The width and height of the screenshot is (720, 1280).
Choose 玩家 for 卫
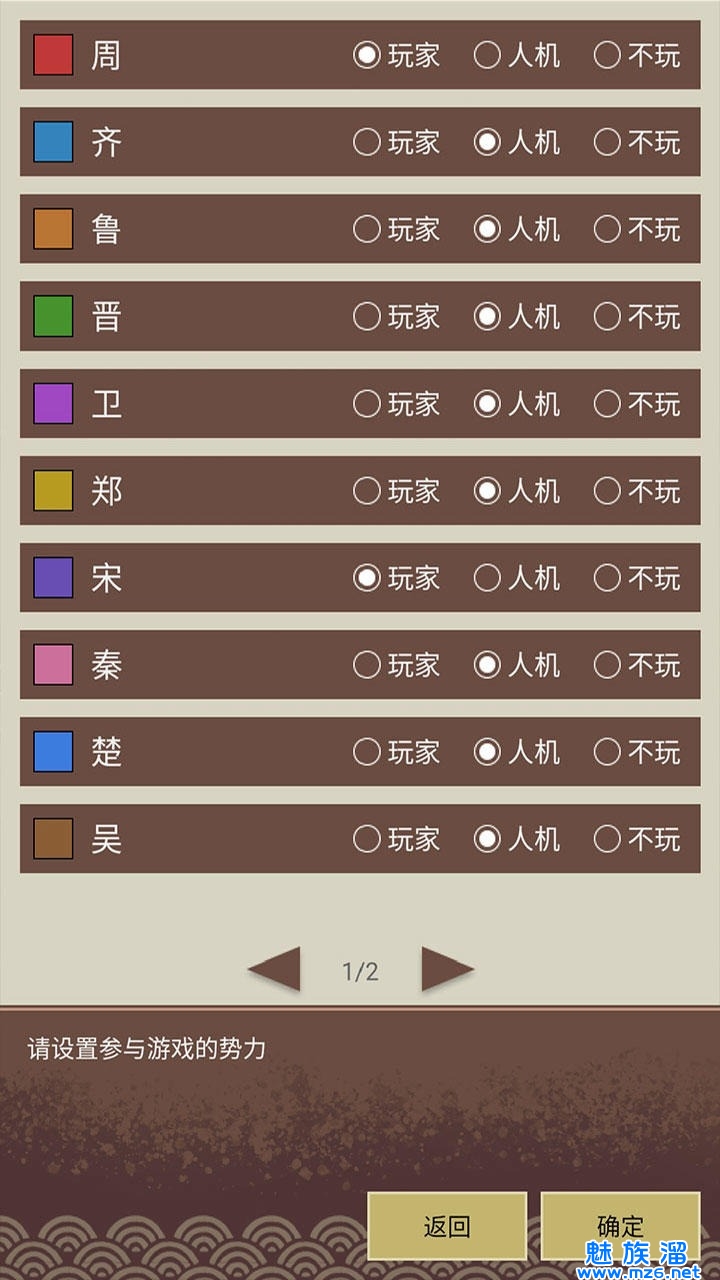click(x=367, y=404)
